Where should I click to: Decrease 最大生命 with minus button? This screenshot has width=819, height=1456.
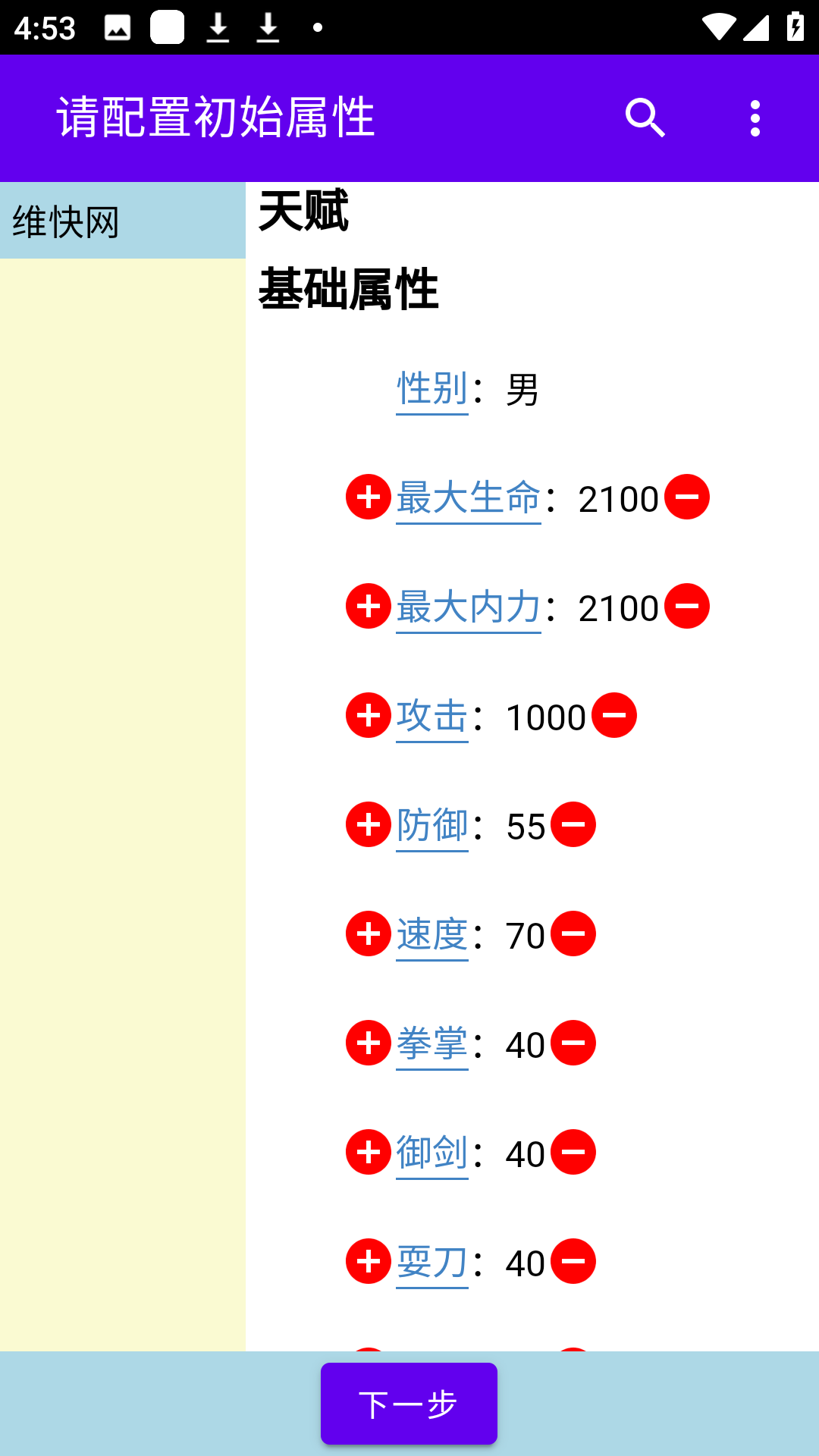pyautogui.click(x=687, y=497)
